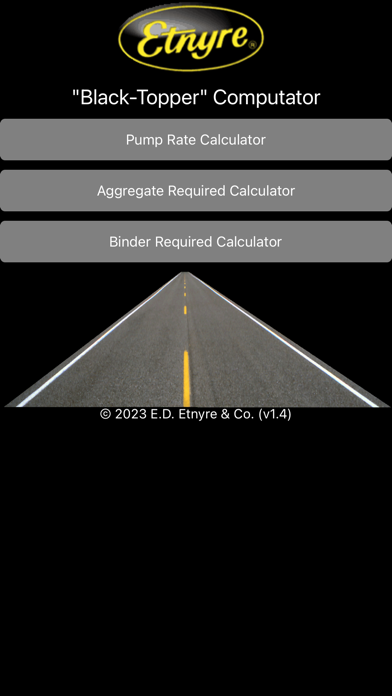Screen dimensions: 392x696
Task: Open the Pump Rate Calculator
Action: [196, 139]
